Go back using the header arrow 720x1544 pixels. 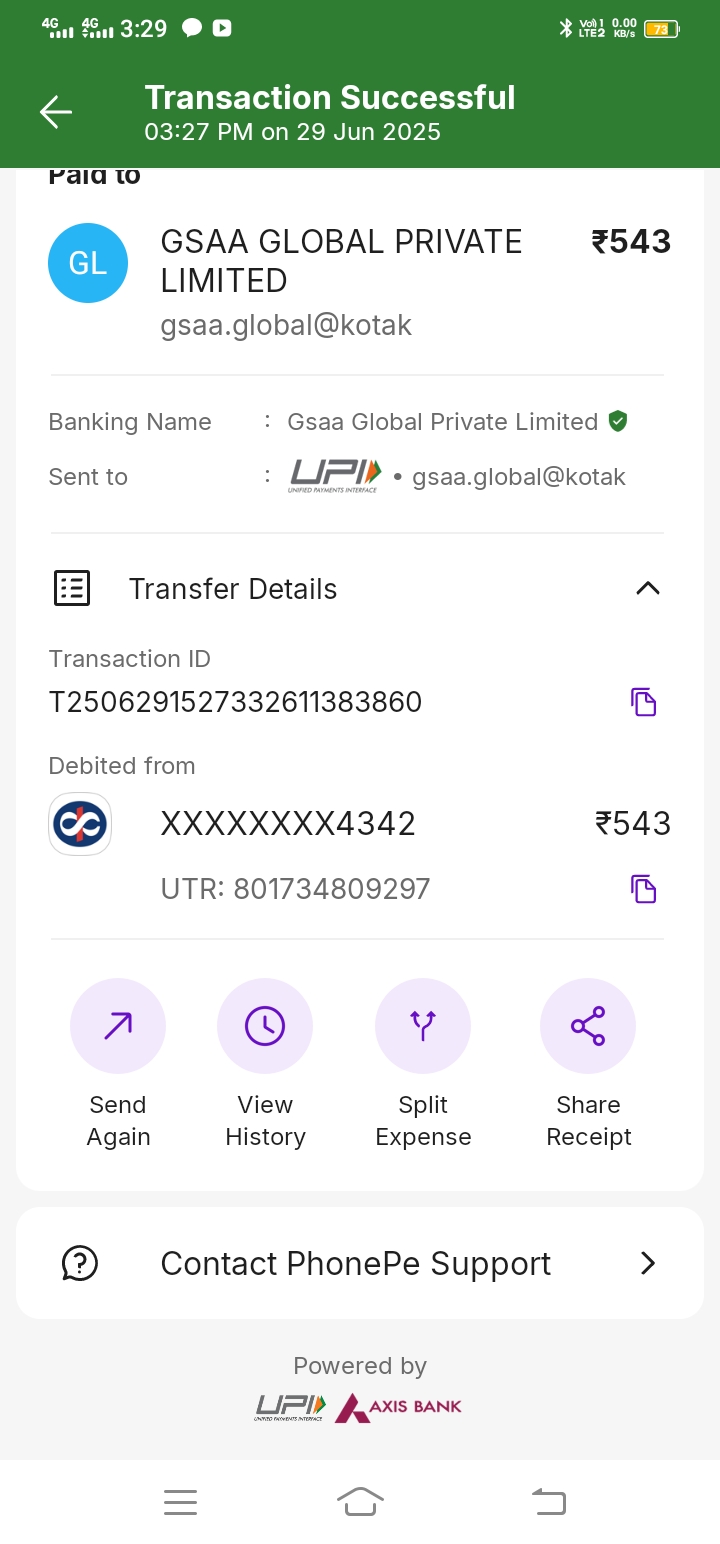click(x=56, y=112)
